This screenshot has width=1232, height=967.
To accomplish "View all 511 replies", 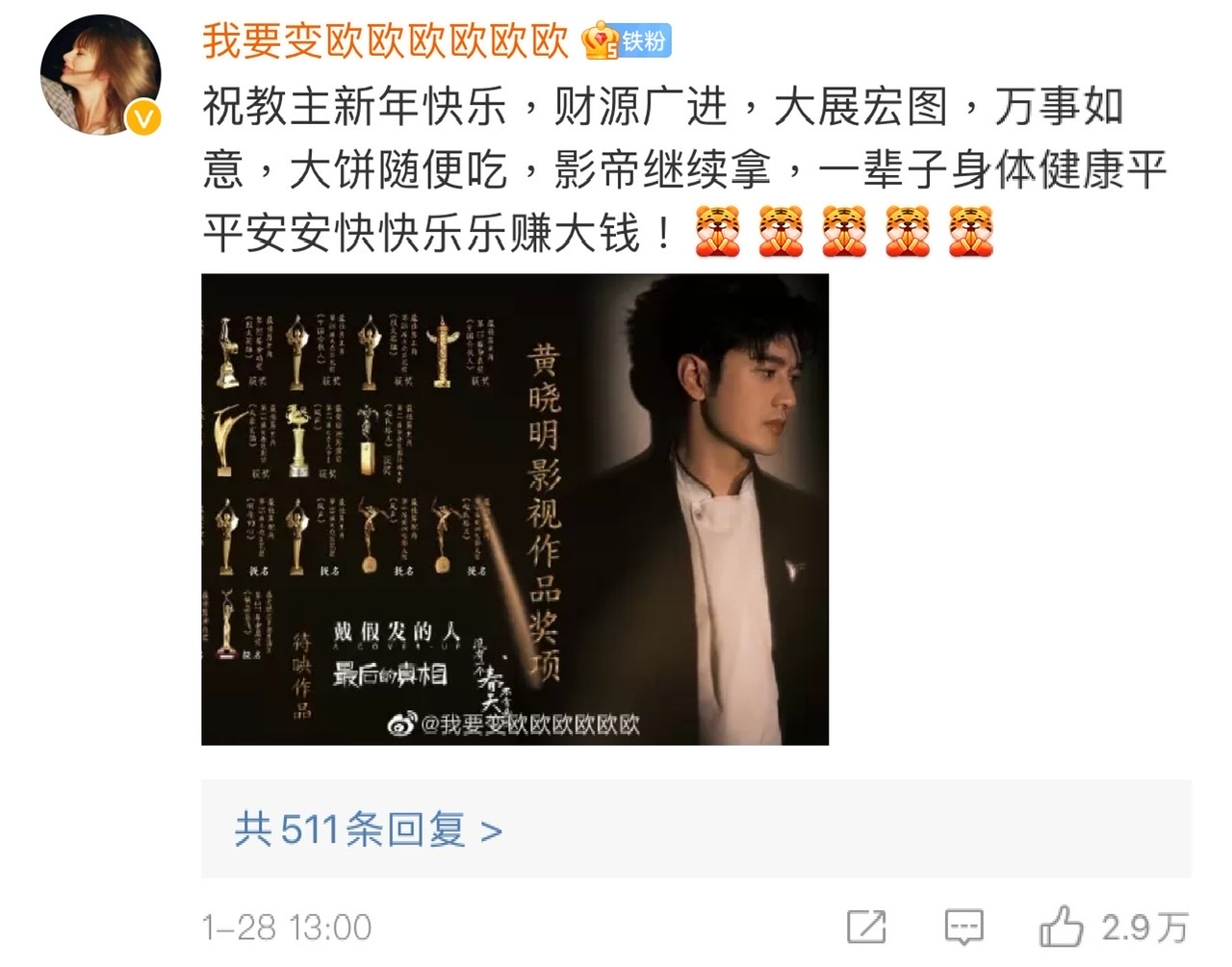I will click(369, 829).
